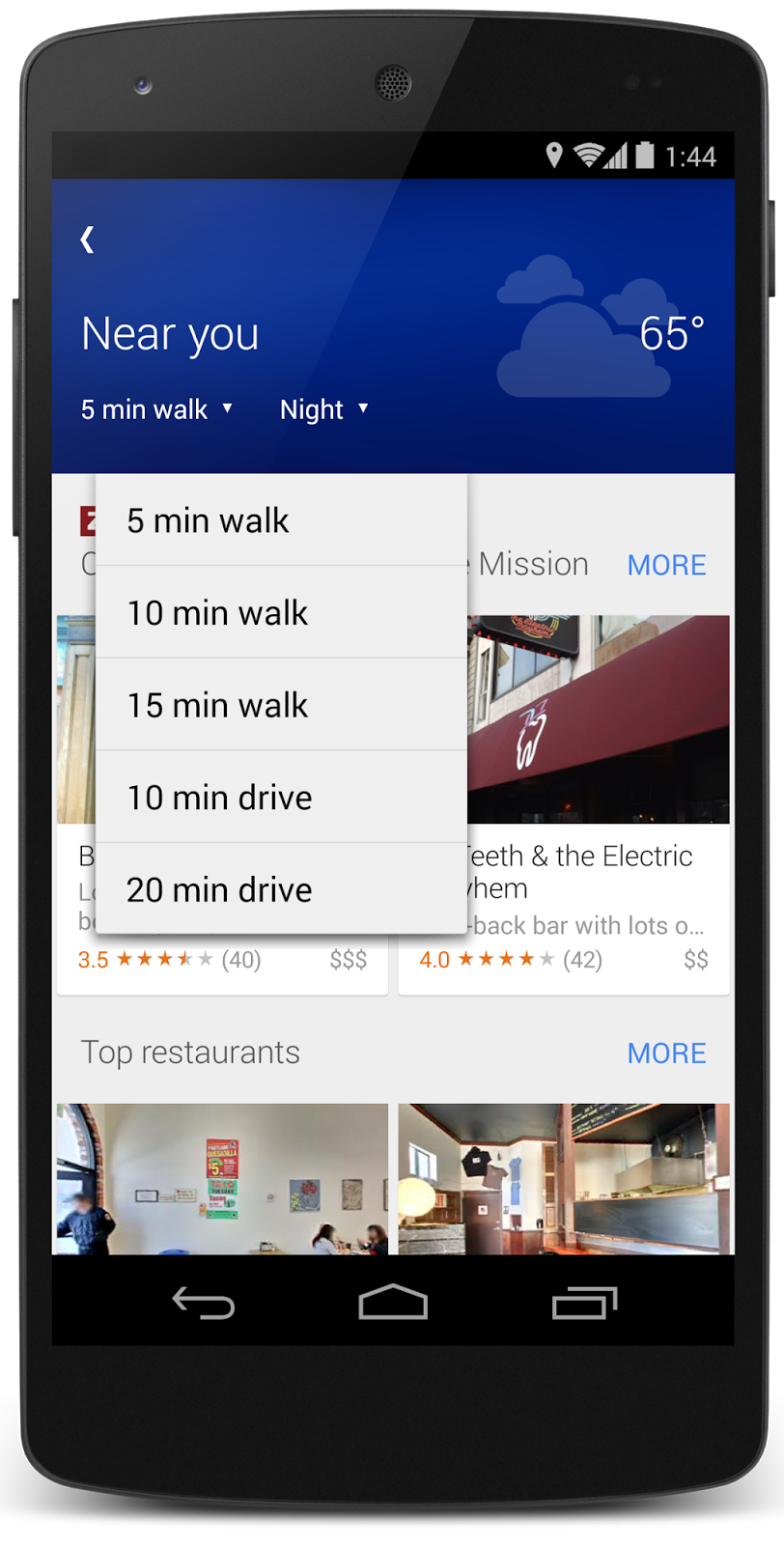The image size is (784, 1545).
Task: Choose 10 min walk from the list
Action: tap(281, 612)
